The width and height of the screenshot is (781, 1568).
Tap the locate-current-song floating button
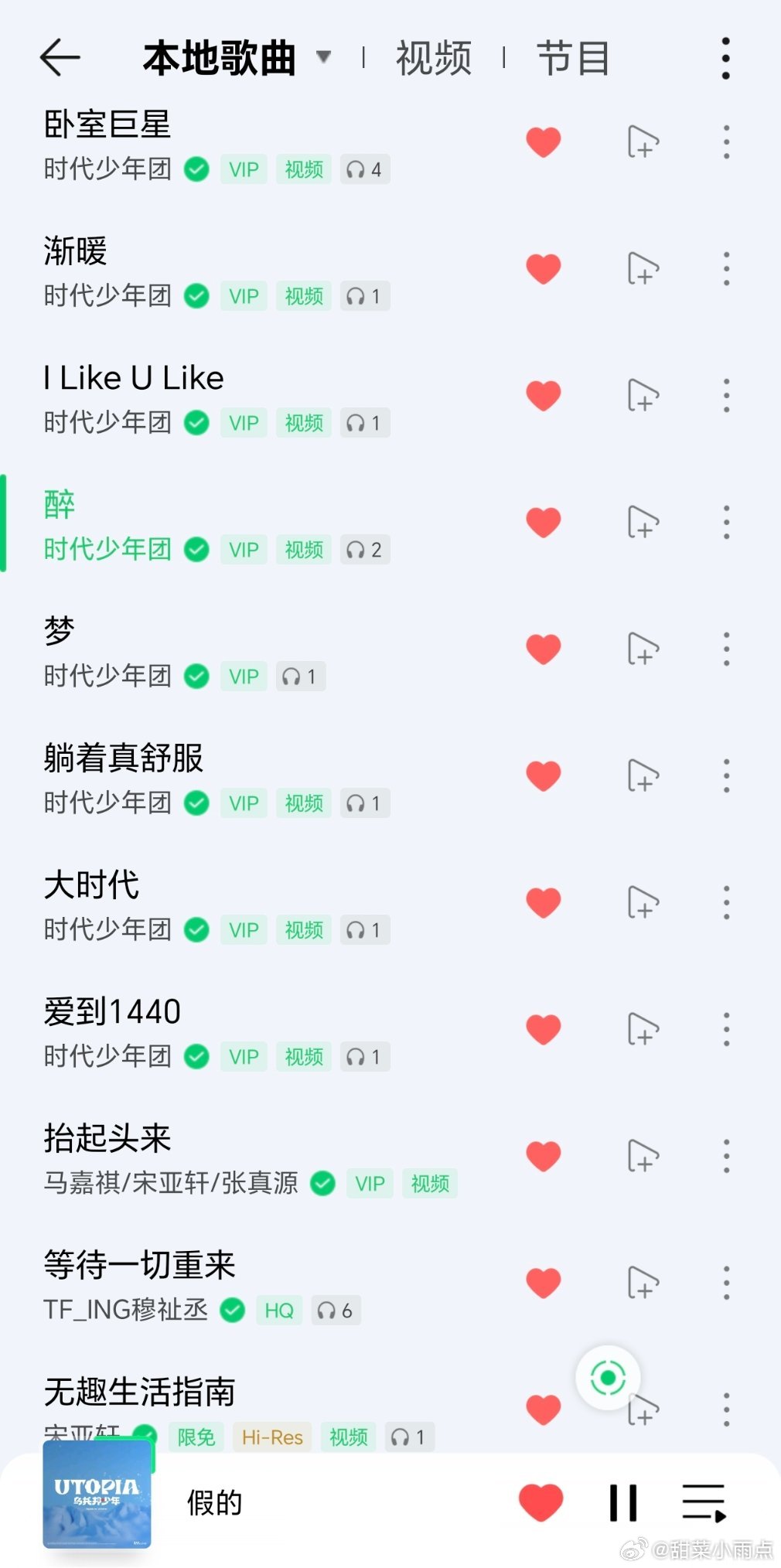pyautogui.click(x=608, y=1375)
